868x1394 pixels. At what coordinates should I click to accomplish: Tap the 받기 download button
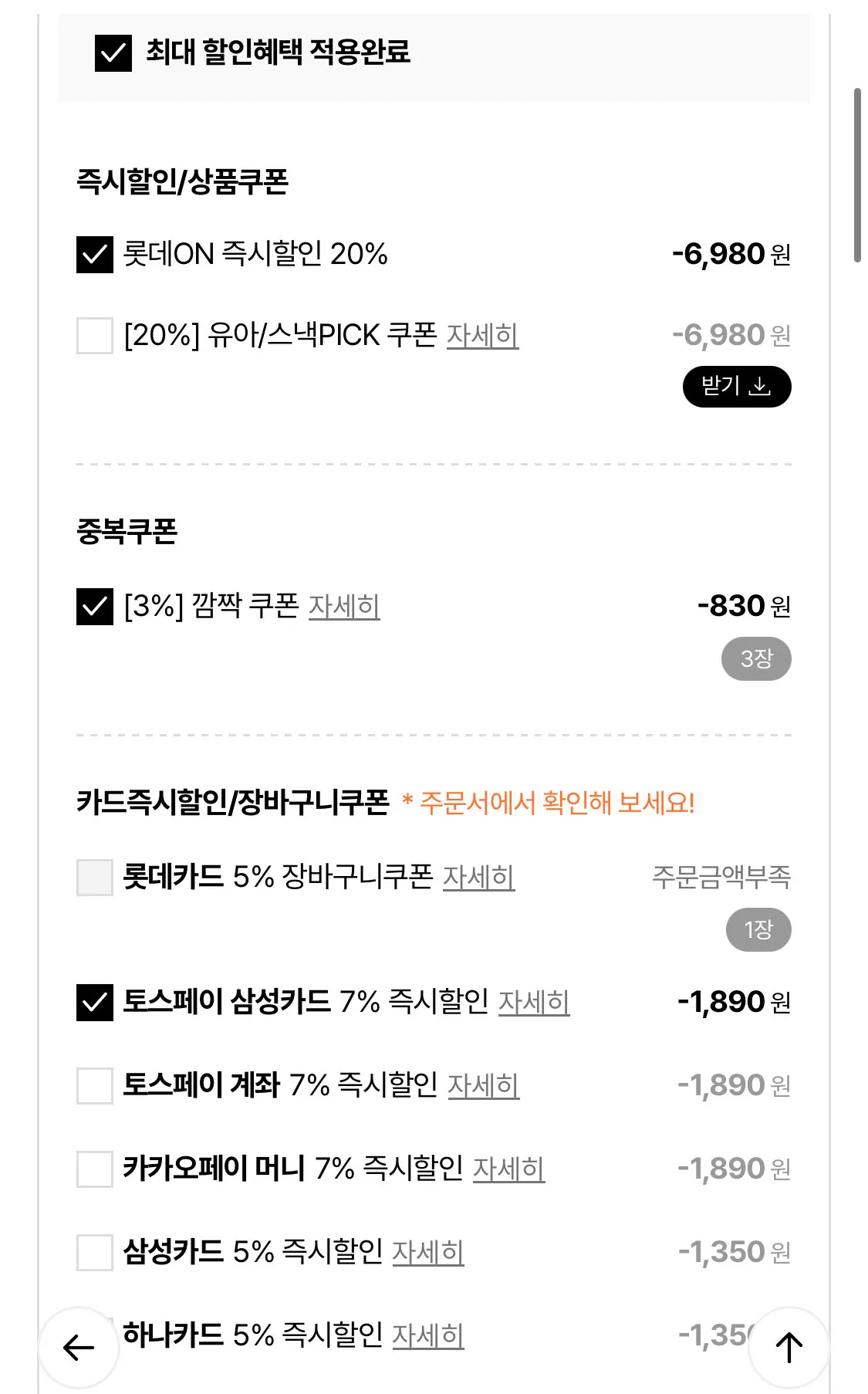[x=735, y=387]
